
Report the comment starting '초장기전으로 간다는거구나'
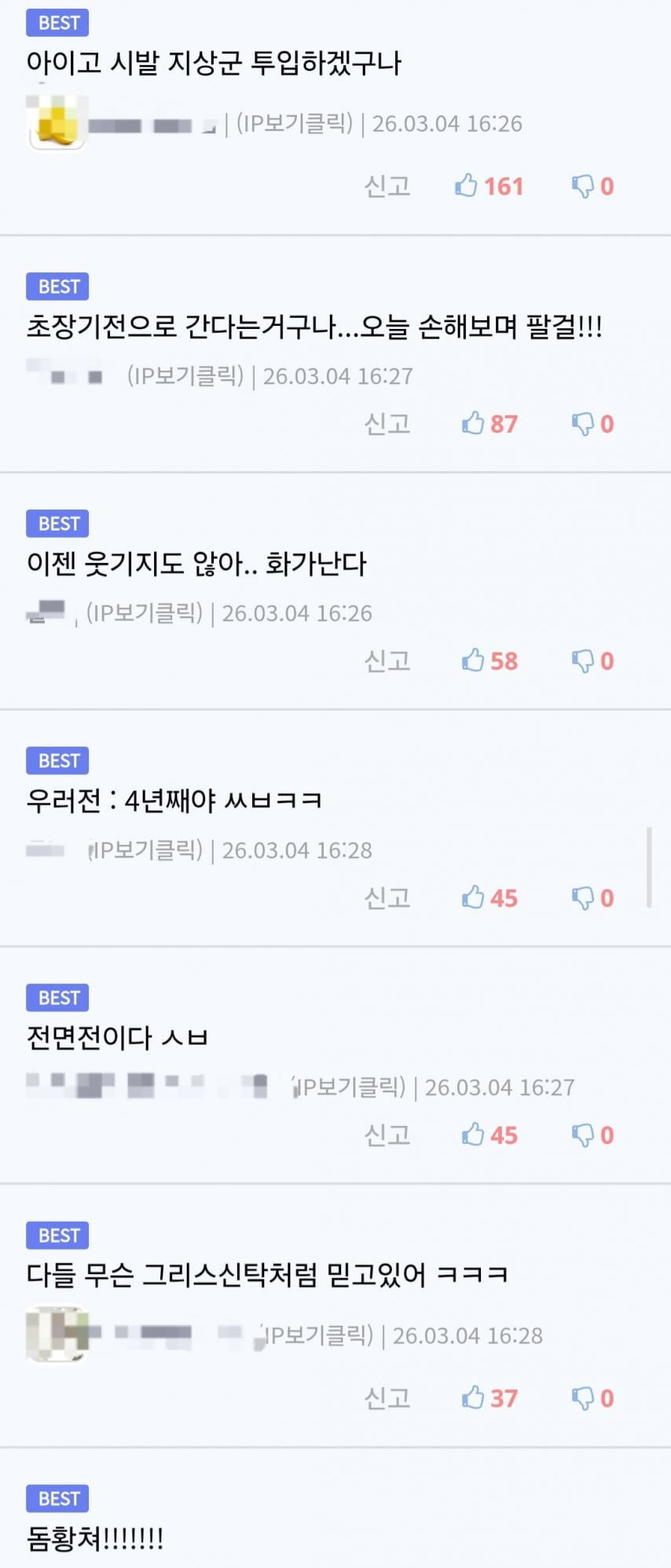[387, 423]
